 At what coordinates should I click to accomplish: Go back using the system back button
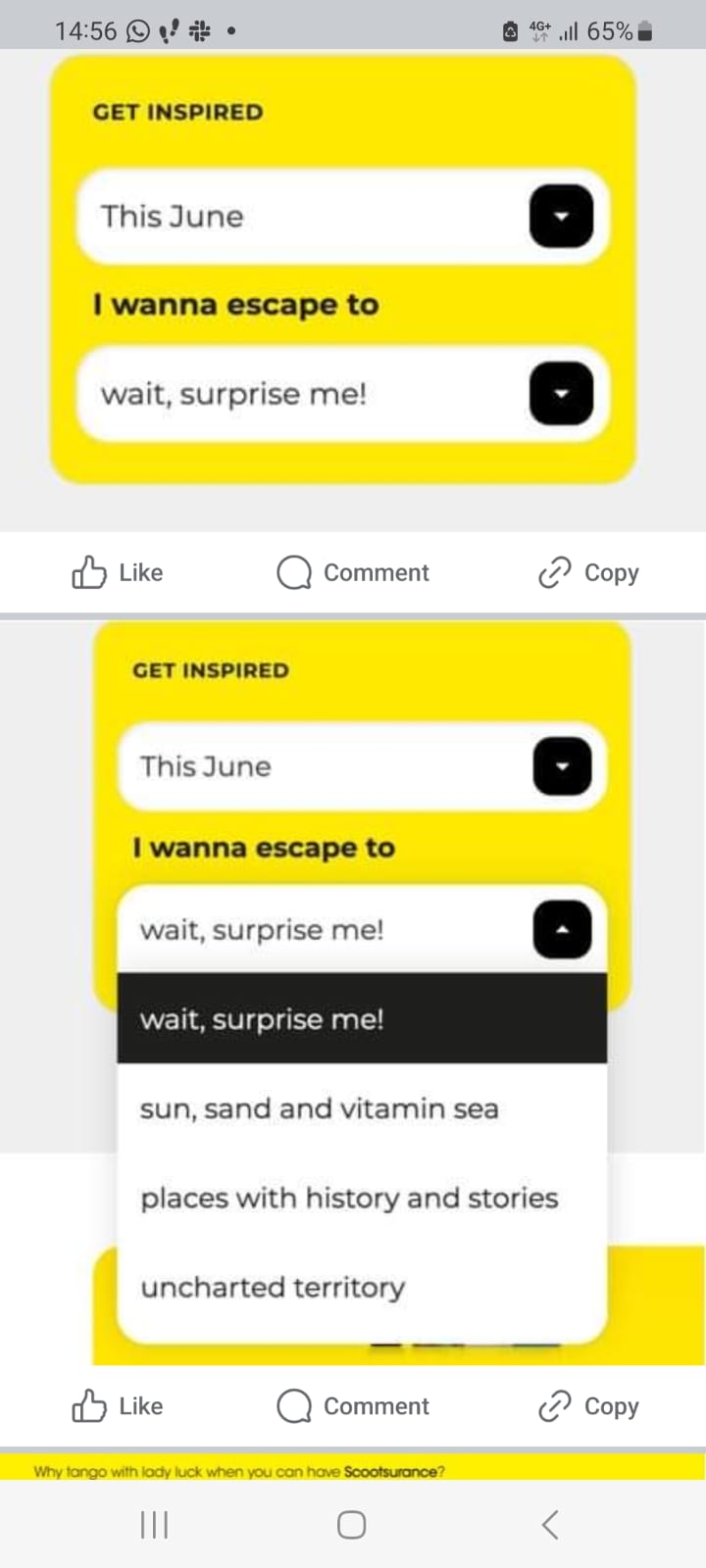[x=550, y=1525]
